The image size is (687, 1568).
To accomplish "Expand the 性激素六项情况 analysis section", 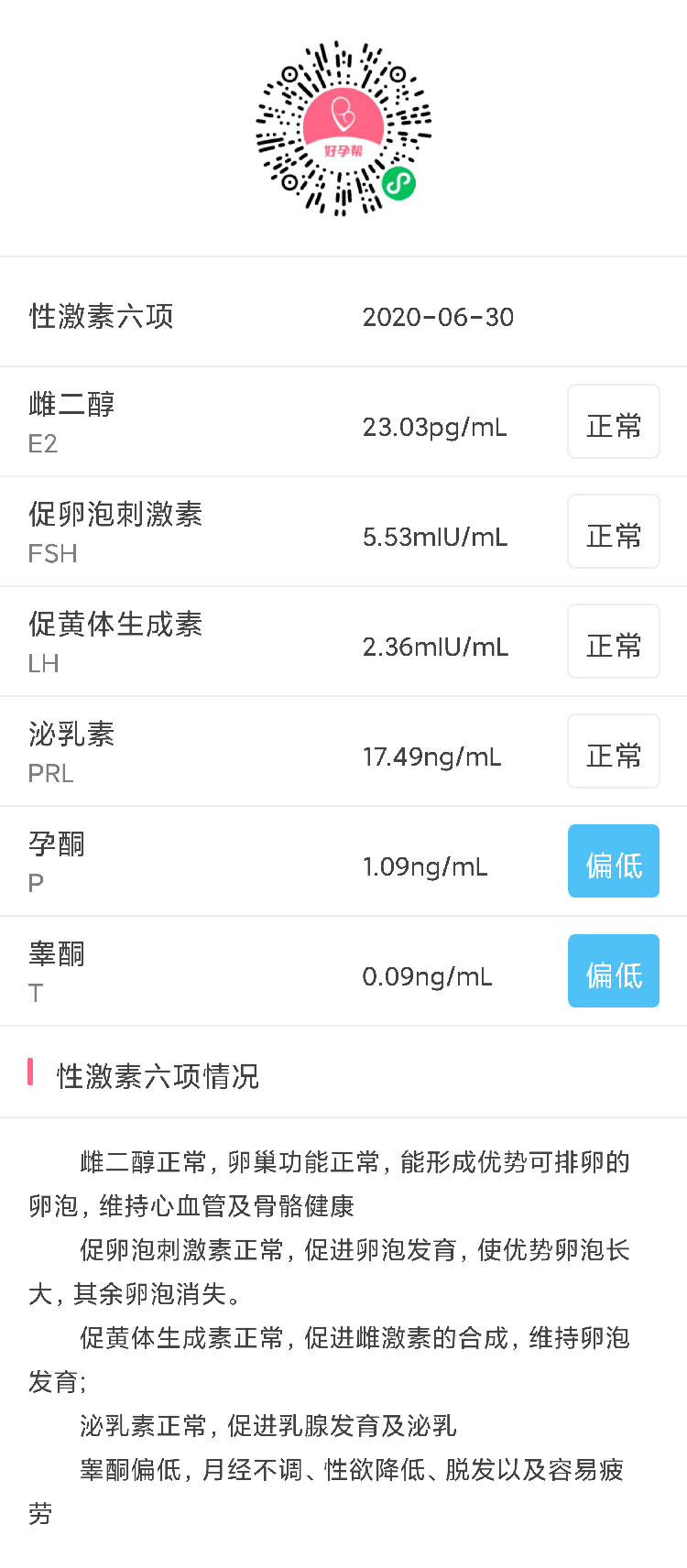I will 157,1077.
